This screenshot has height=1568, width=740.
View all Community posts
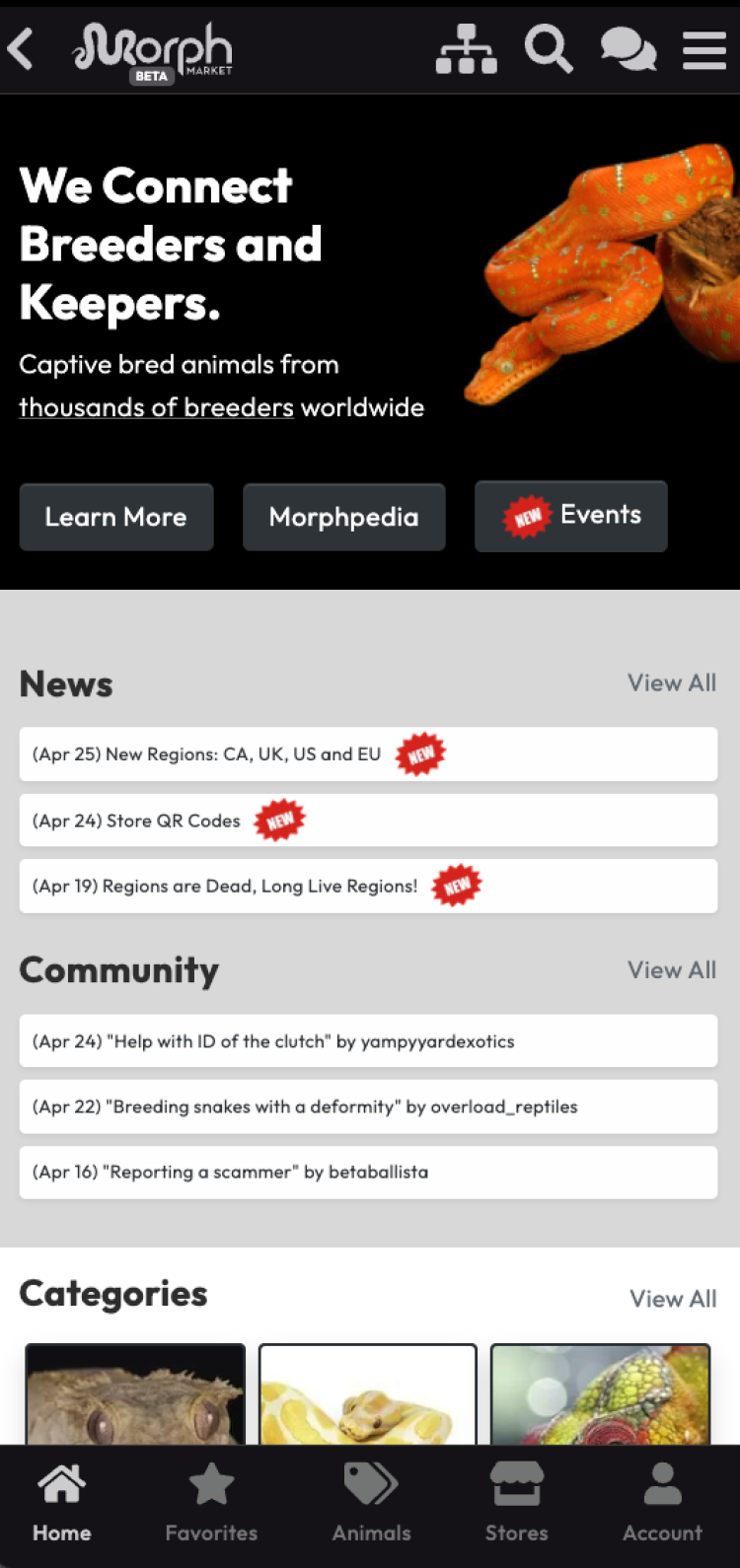point(672,969)
